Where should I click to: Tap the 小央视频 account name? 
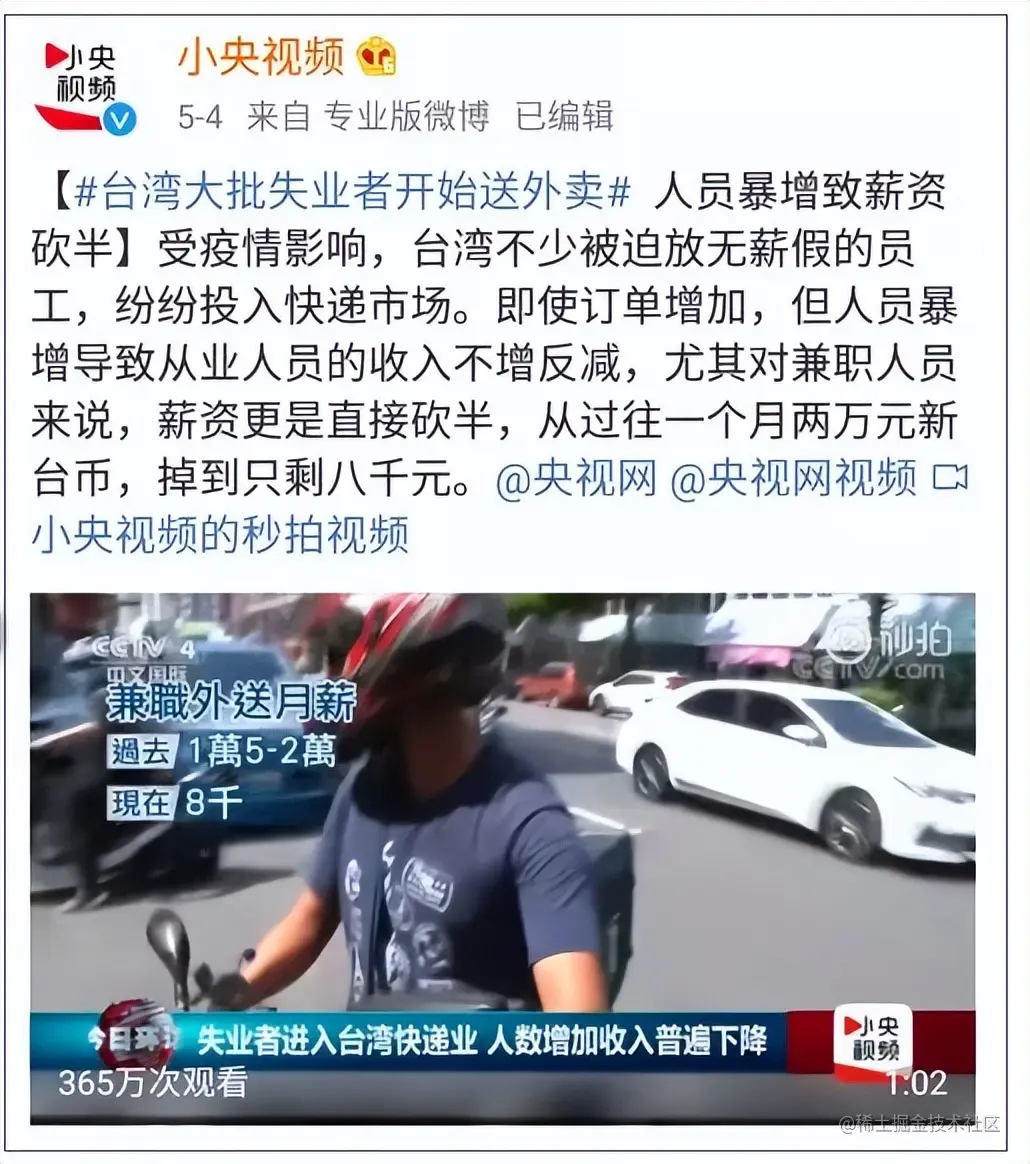[x=260, y=57]
